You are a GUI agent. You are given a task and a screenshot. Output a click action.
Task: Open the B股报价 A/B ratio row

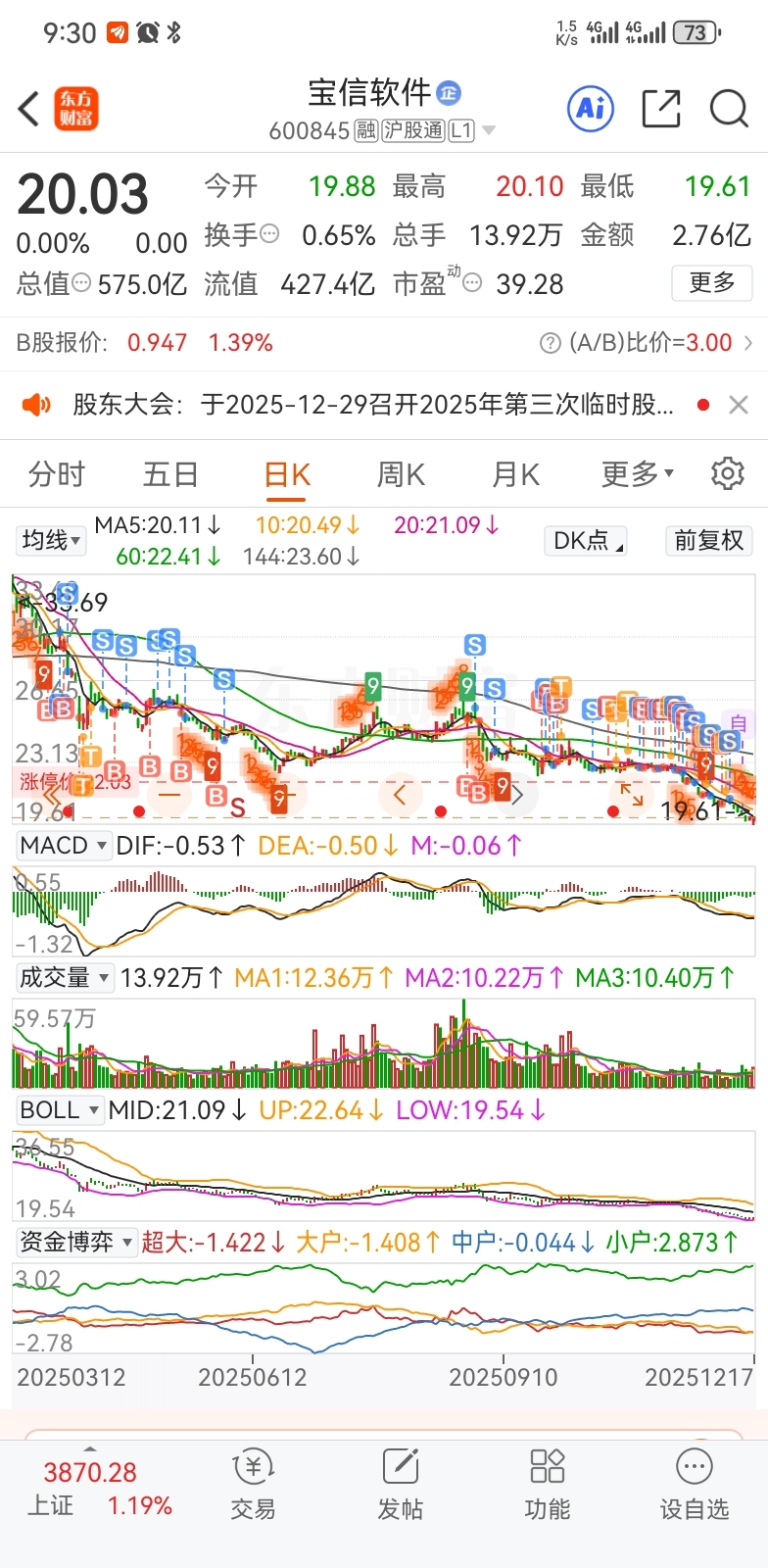384,343
